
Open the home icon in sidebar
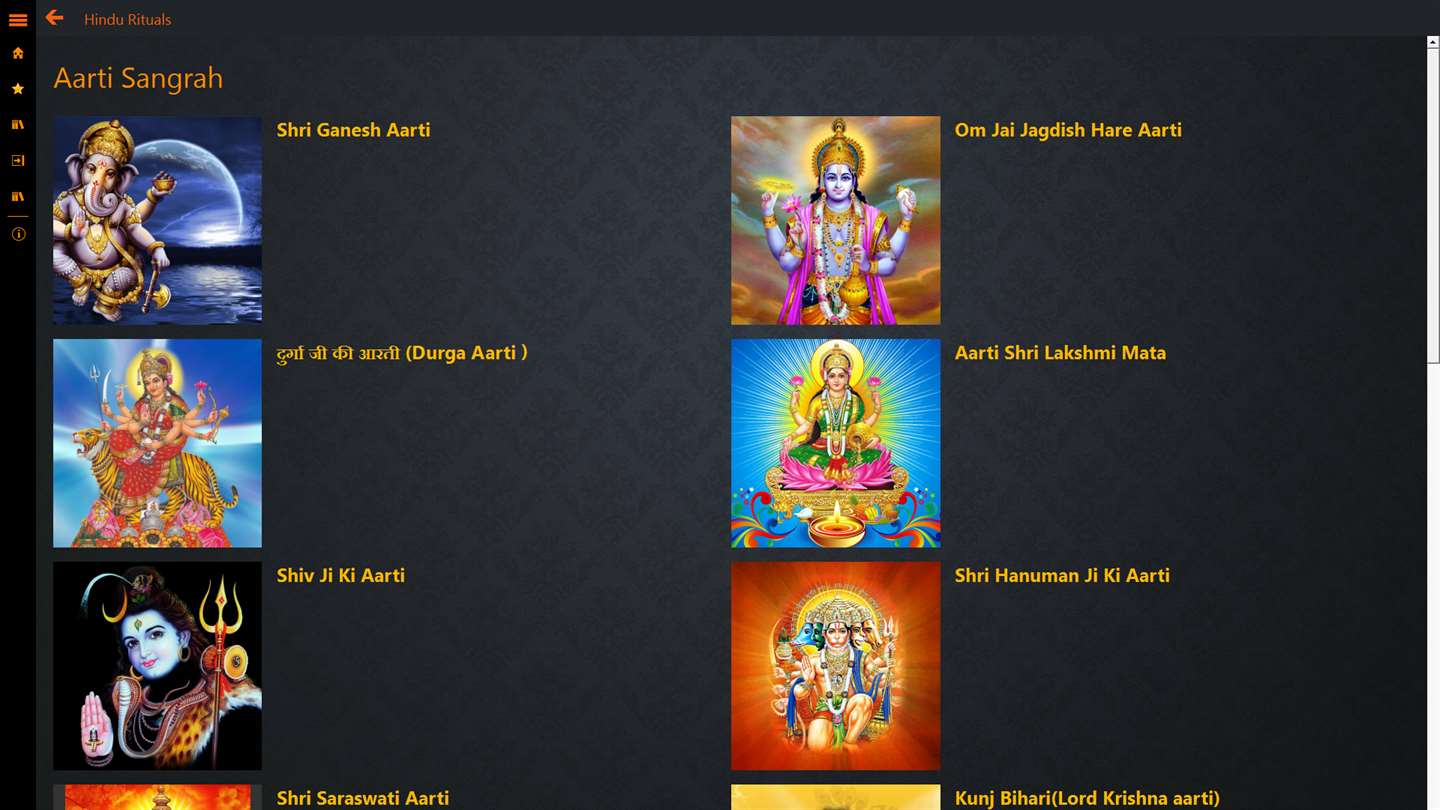click(x=18, y=53)
